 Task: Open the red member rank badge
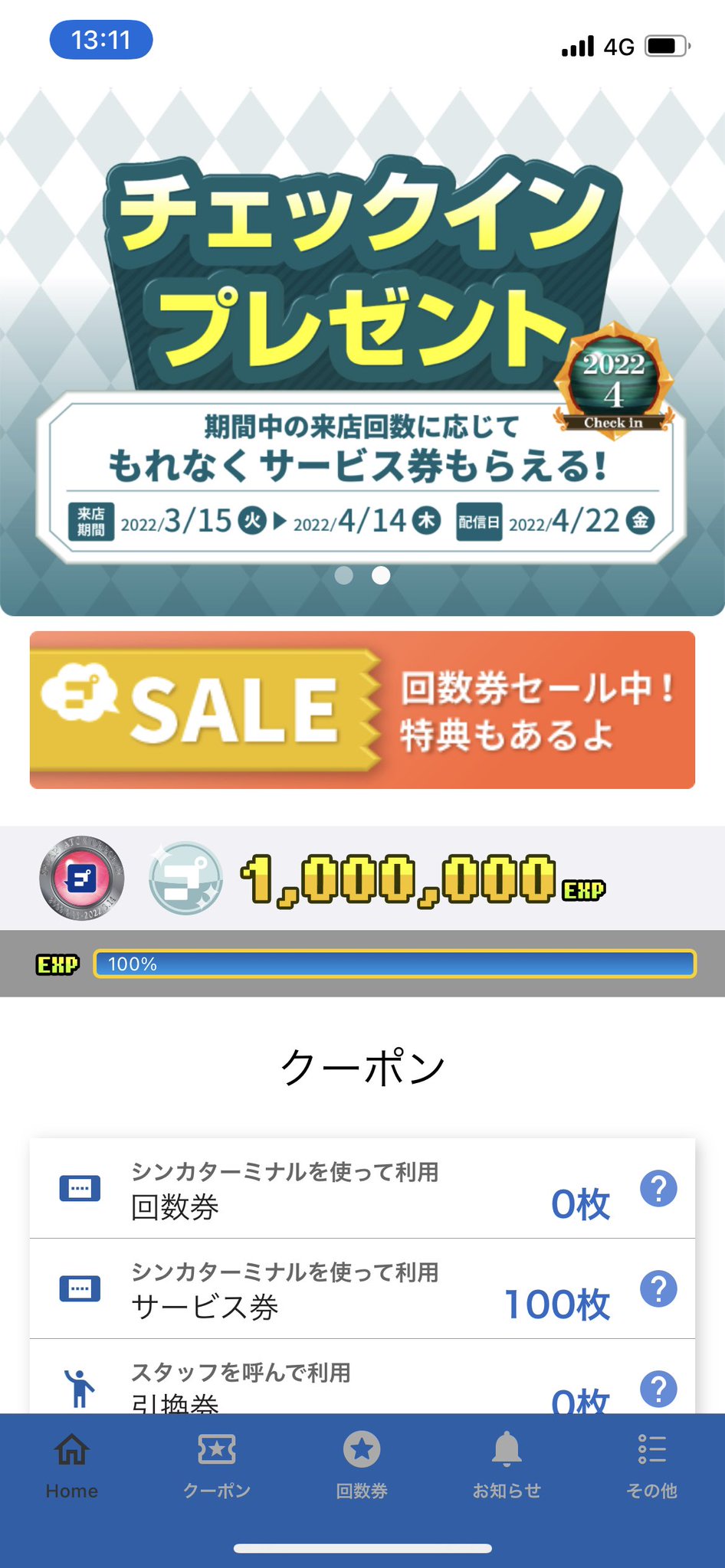click(x=82, y=878)
